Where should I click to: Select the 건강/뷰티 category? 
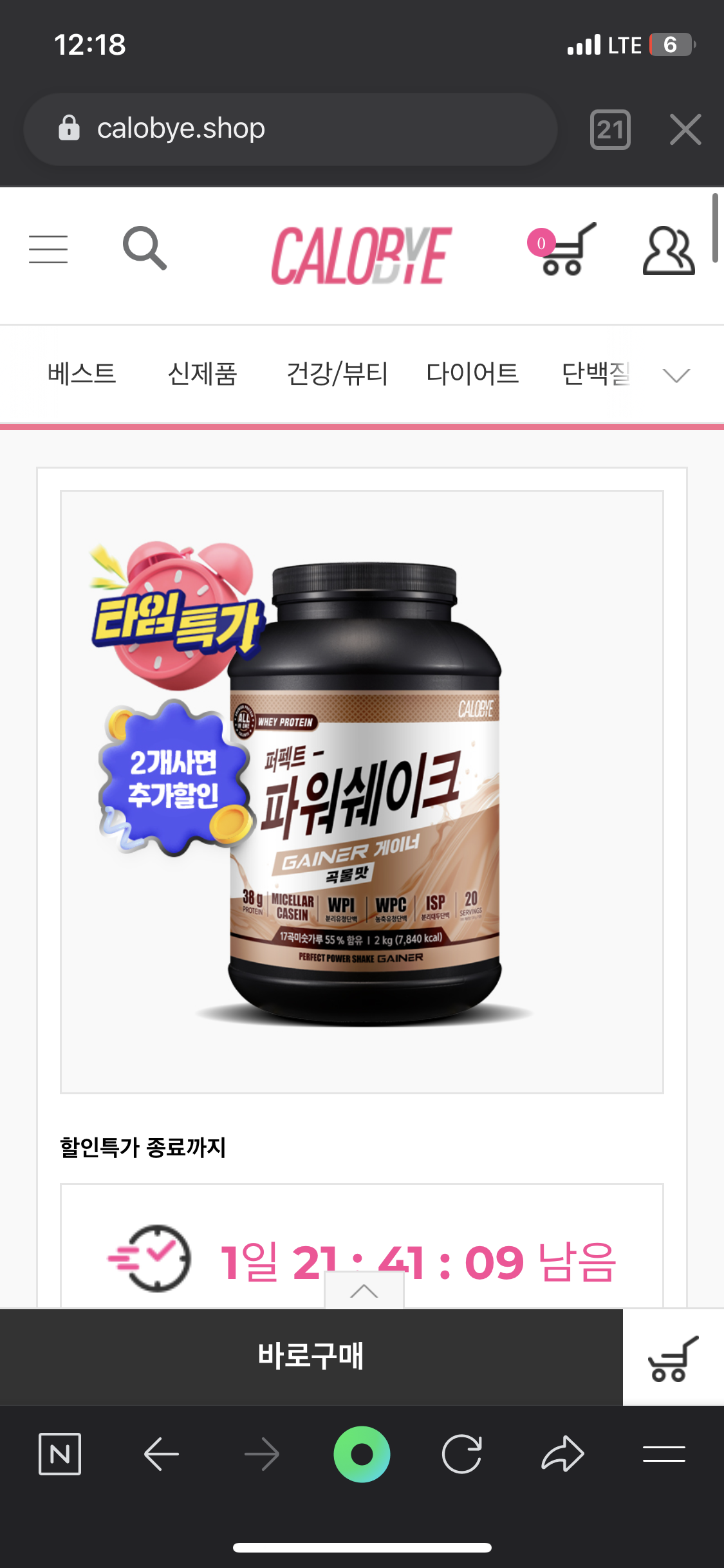click(x=337, y=373)
